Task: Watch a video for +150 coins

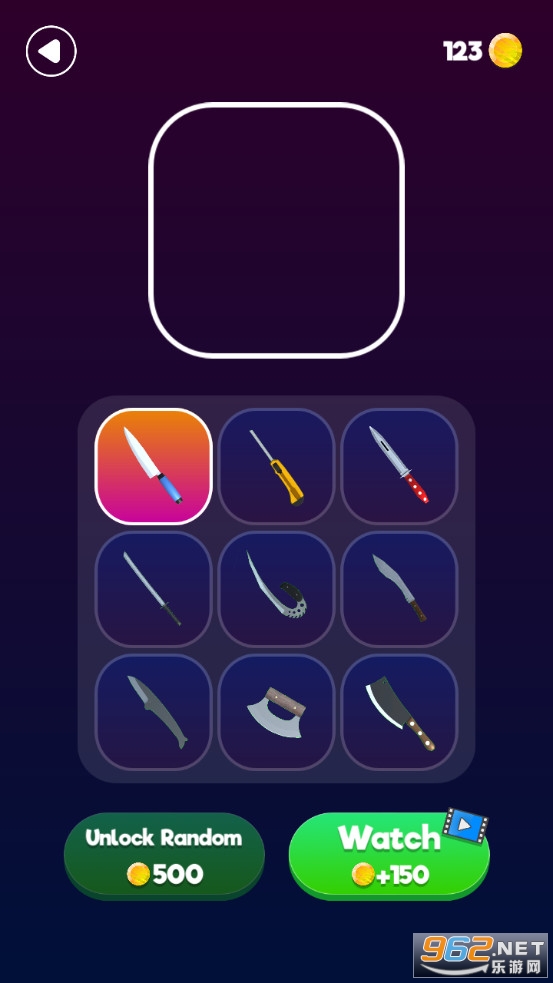Action: pyautogui.click(x=389, y=854)
